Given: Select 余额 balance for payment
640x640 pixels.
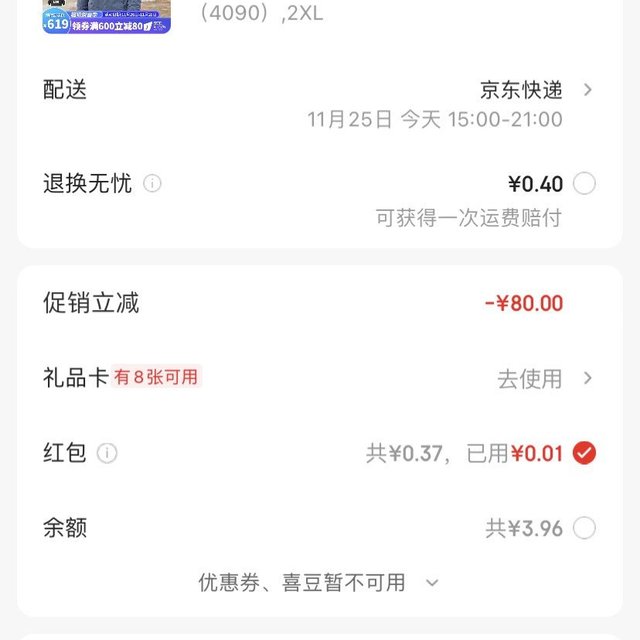Looking at the screenshot, I should tap(585, 528).
